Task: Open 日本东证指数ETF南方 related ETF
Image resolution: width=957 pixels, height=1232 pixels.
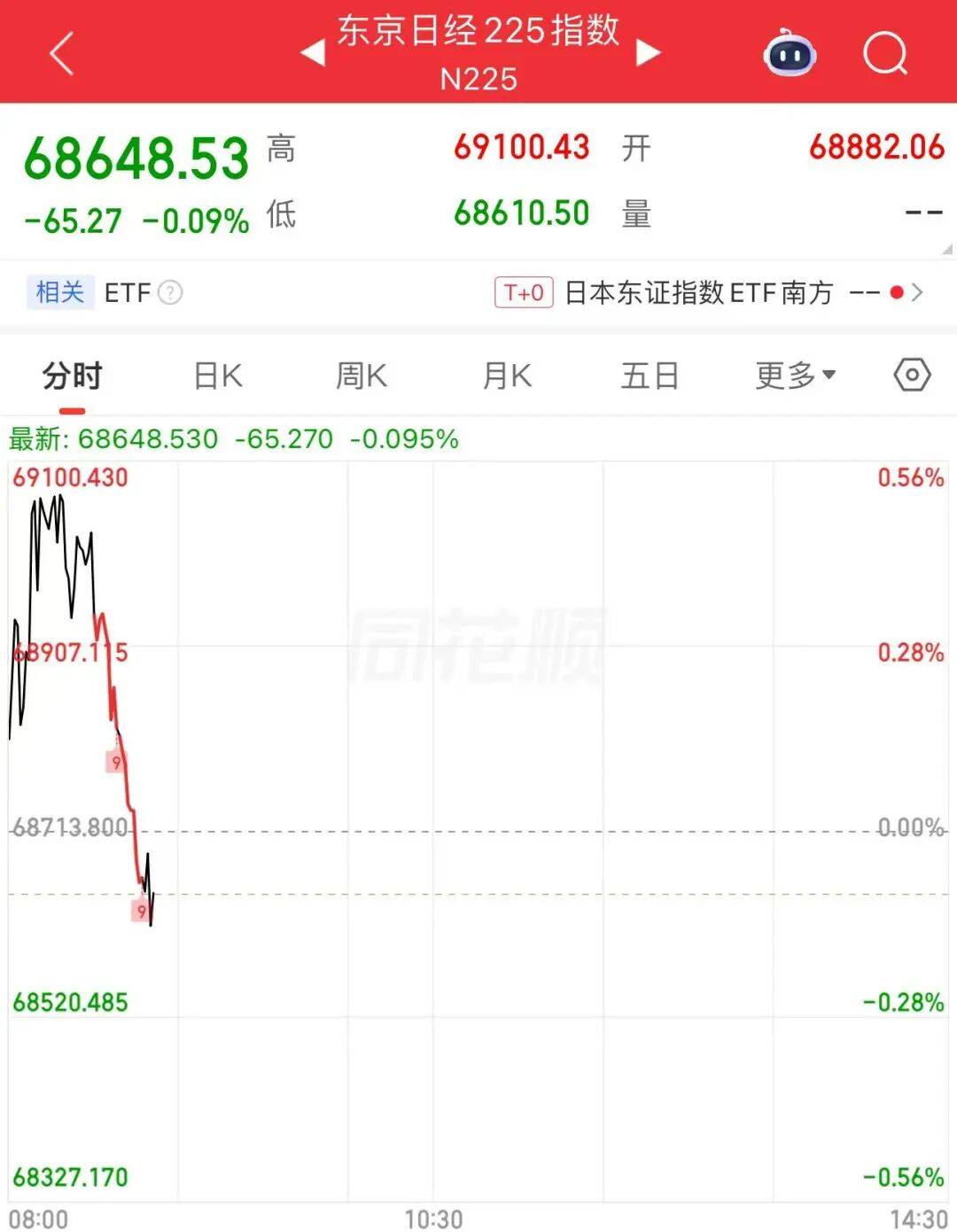Action: click(698, 292)
